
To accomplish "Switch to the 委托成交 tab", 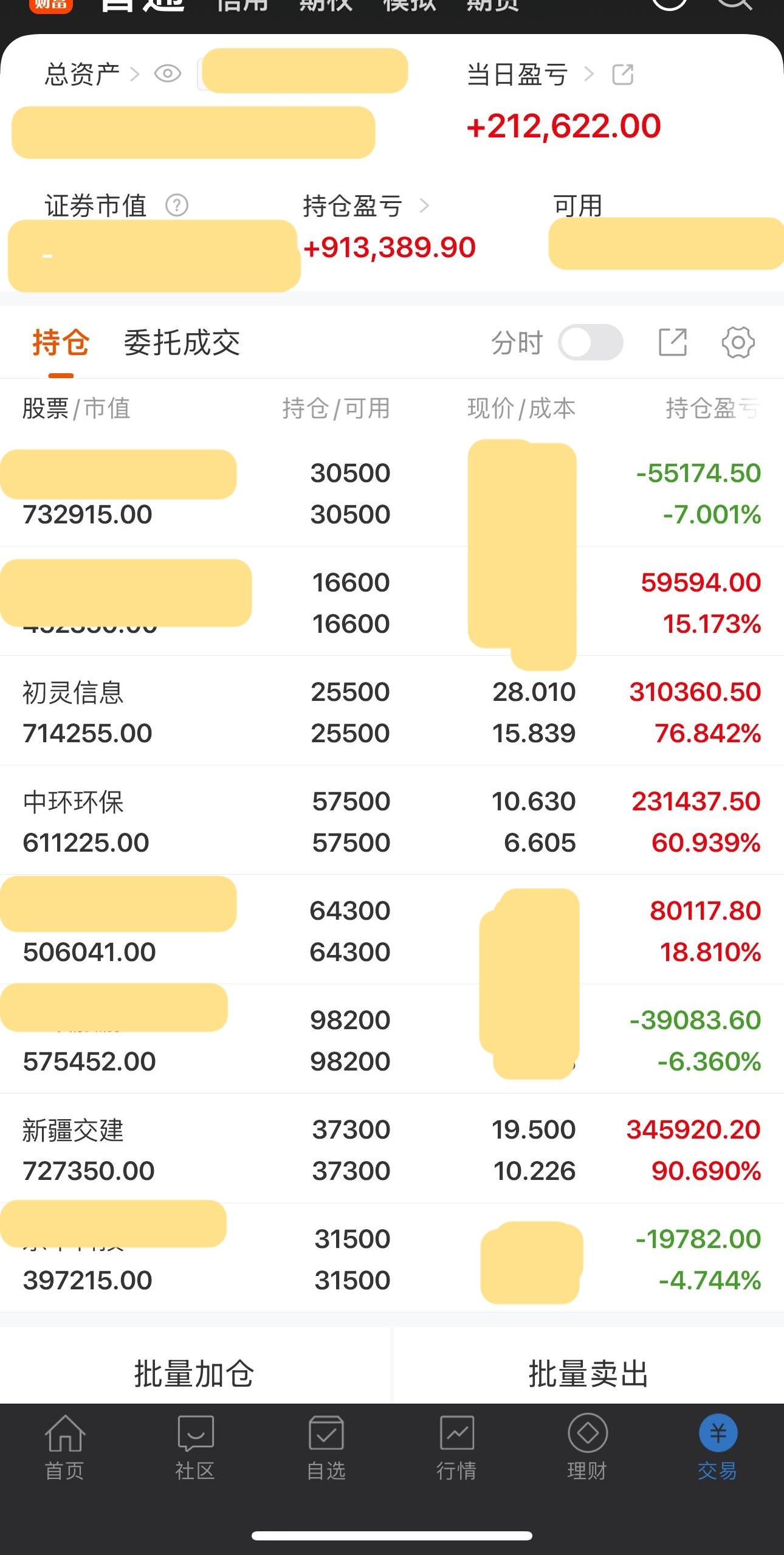I will [182, 342].
